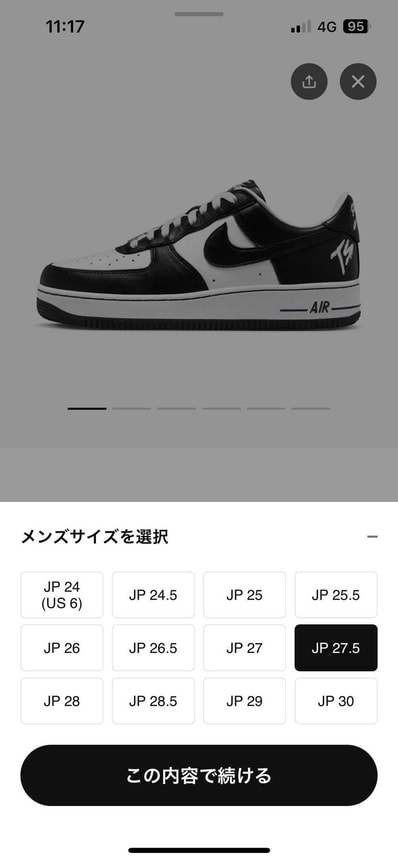Select size JP 24 (US 6)

tap(62, 595)
